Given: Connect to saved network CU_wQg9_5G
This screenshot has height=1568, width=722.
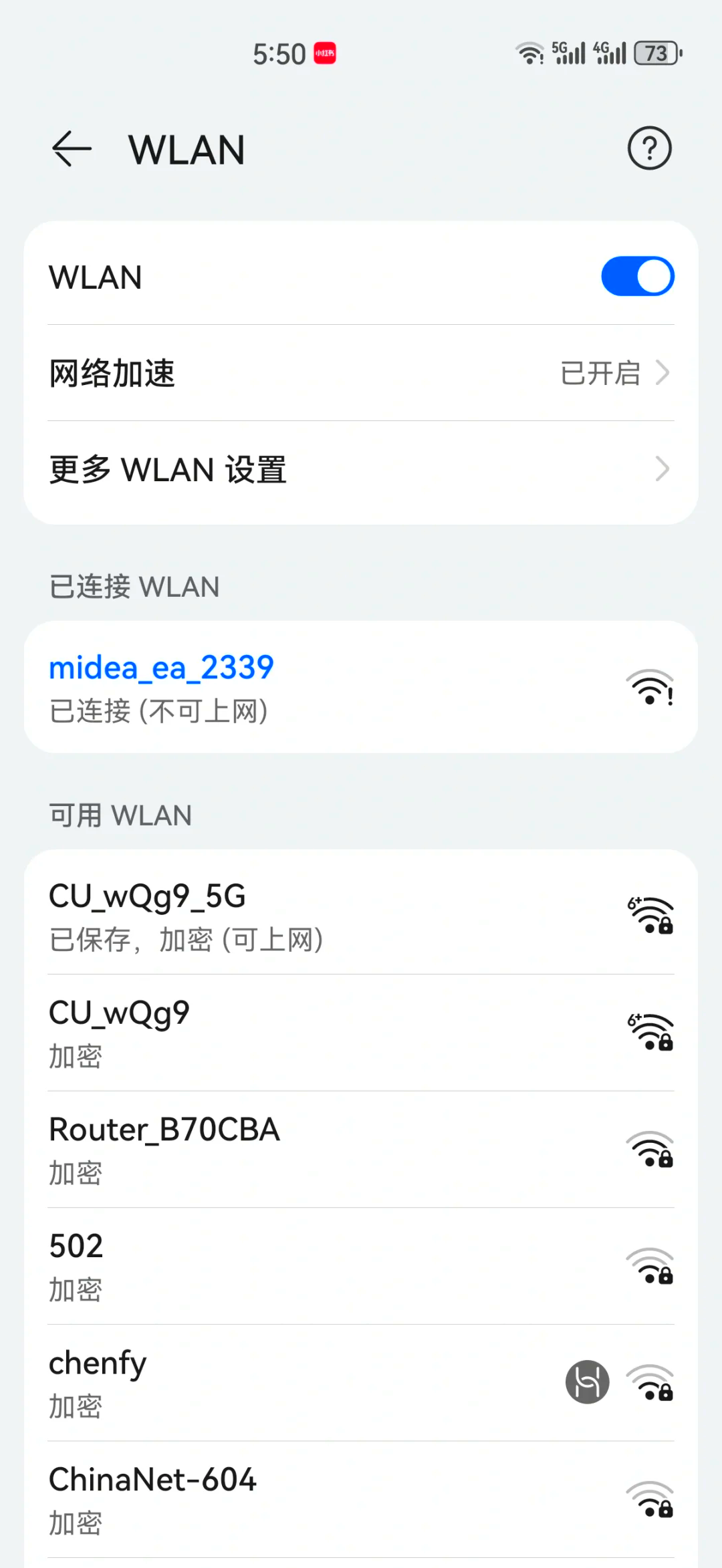Looking at the screenshot, I should point(361,916).
